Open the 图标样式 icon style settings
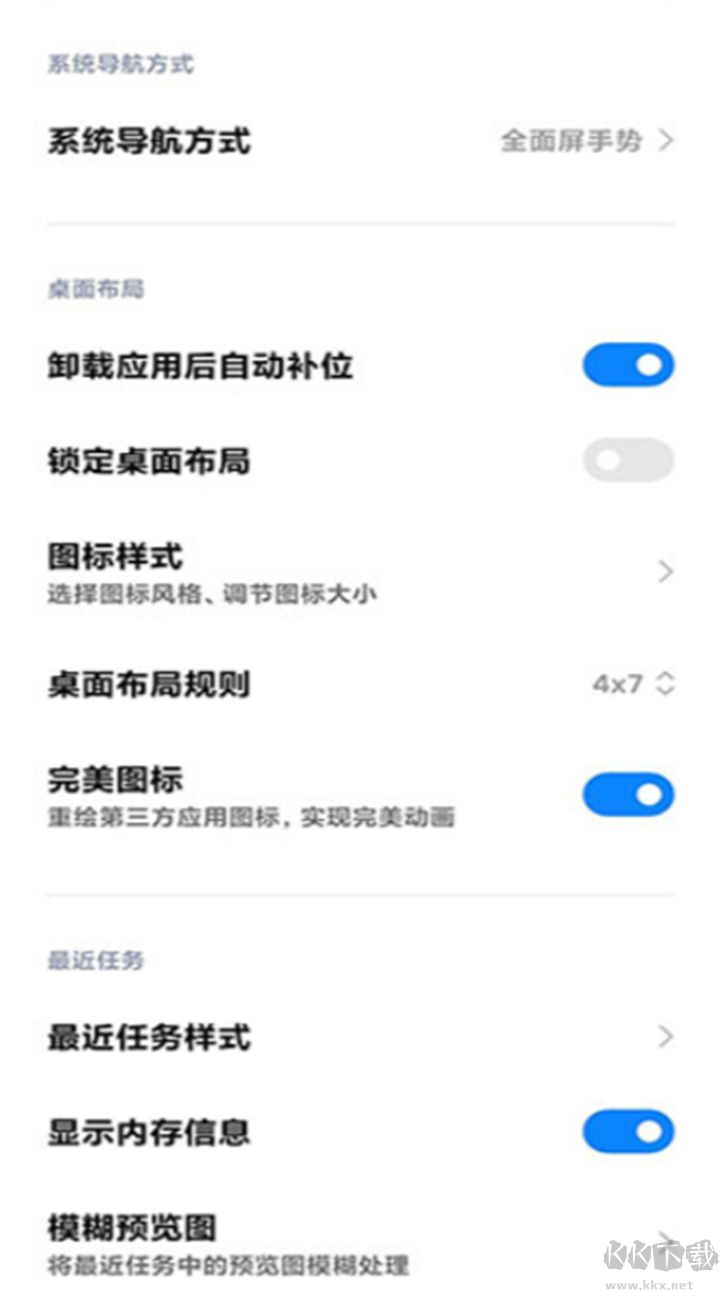 click(x=360, y=570)
